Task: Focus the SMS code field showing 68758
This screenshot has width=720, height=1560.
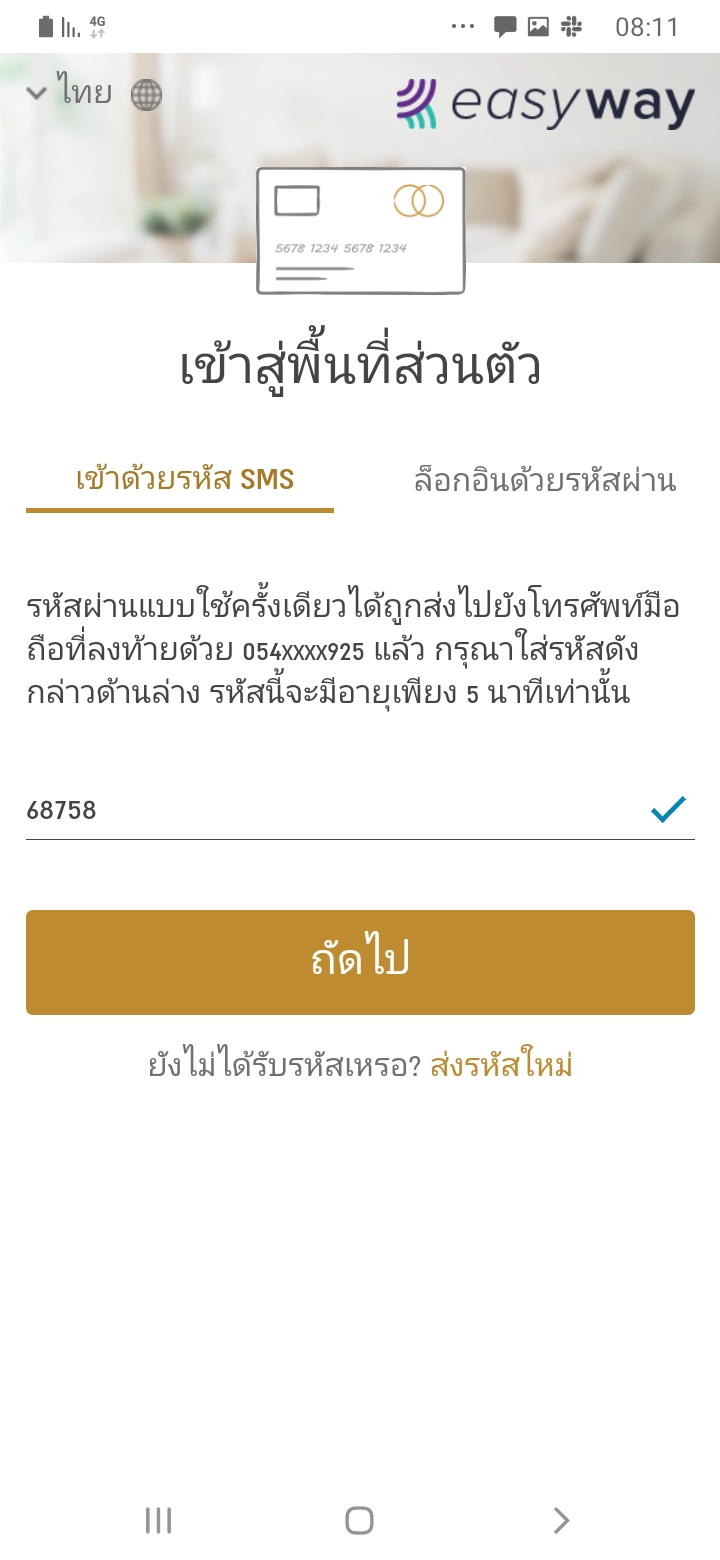Action: click(330, 810)
